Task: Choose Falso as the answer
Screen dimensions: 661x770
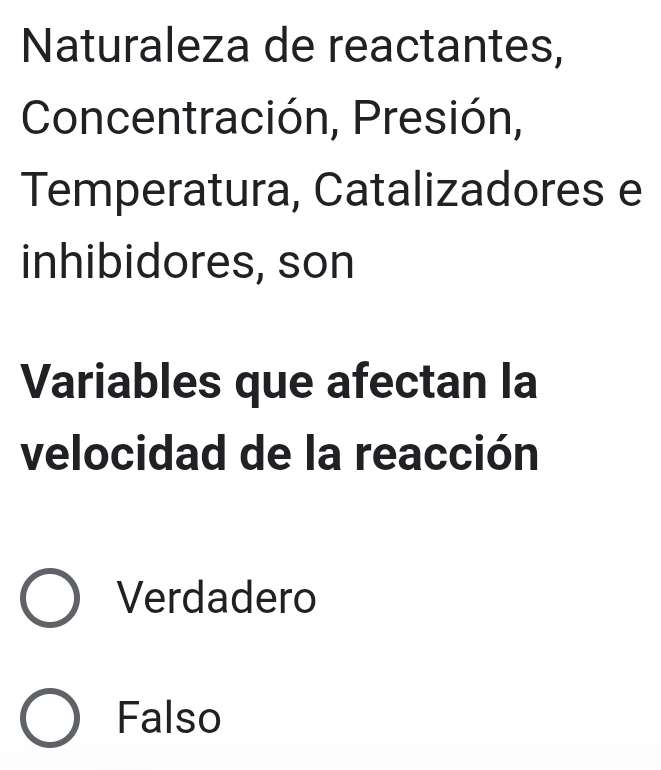Action: 50,718
